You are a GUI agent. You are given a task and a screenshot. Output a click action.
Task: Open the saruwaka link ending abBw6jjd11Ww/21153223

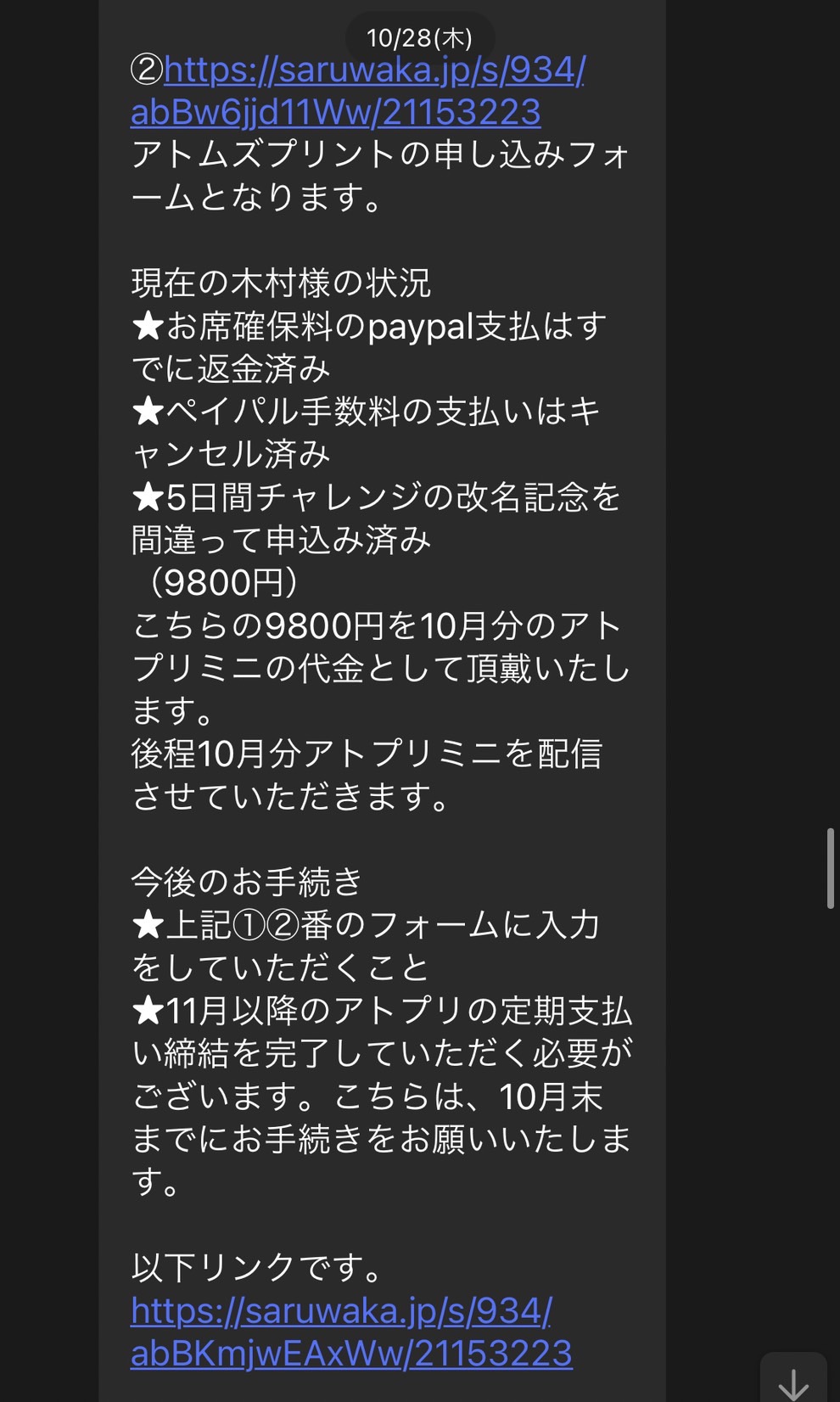357,91
